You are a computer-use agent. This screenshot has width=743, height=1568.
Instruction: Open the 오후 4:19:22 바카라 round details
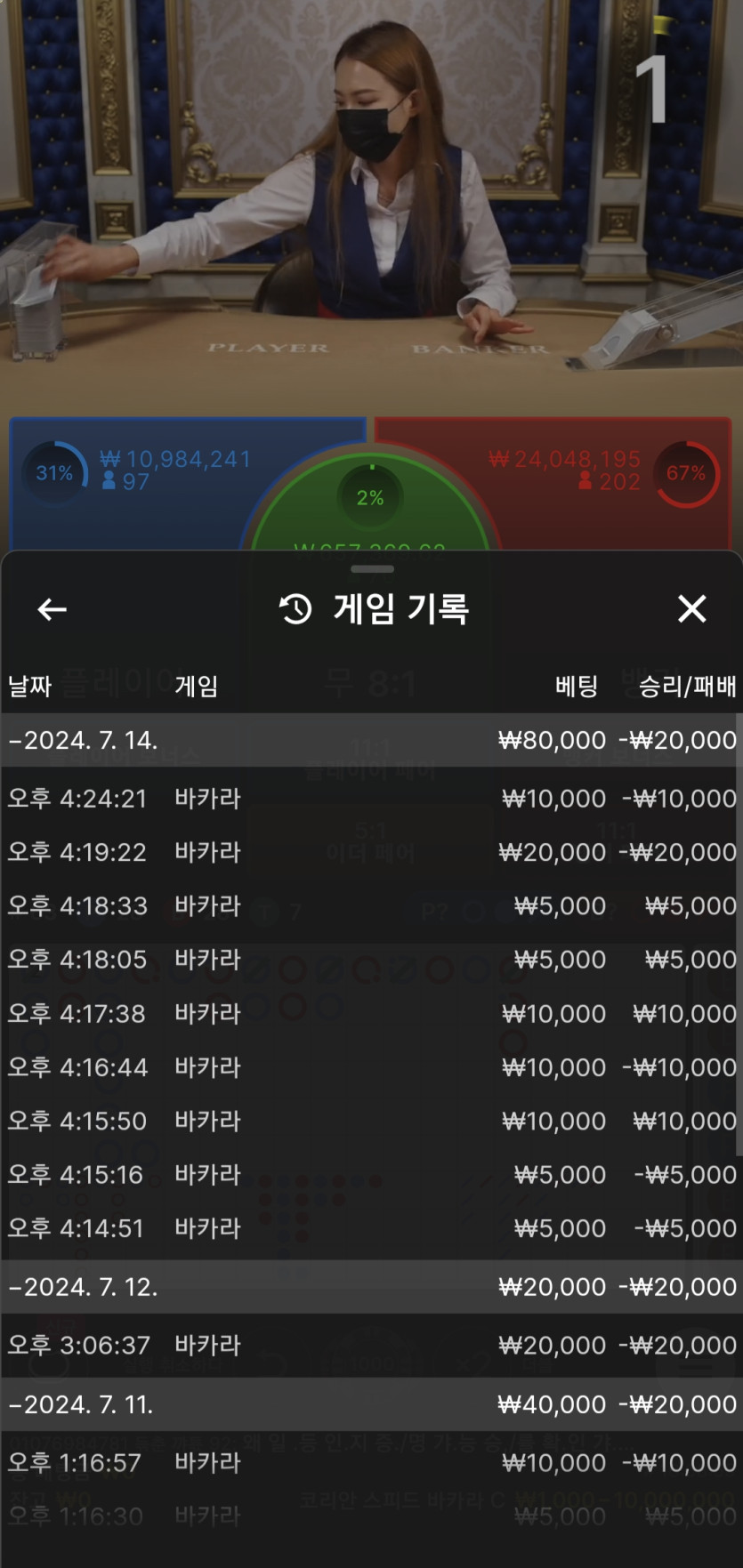click(x=371, y=852)
